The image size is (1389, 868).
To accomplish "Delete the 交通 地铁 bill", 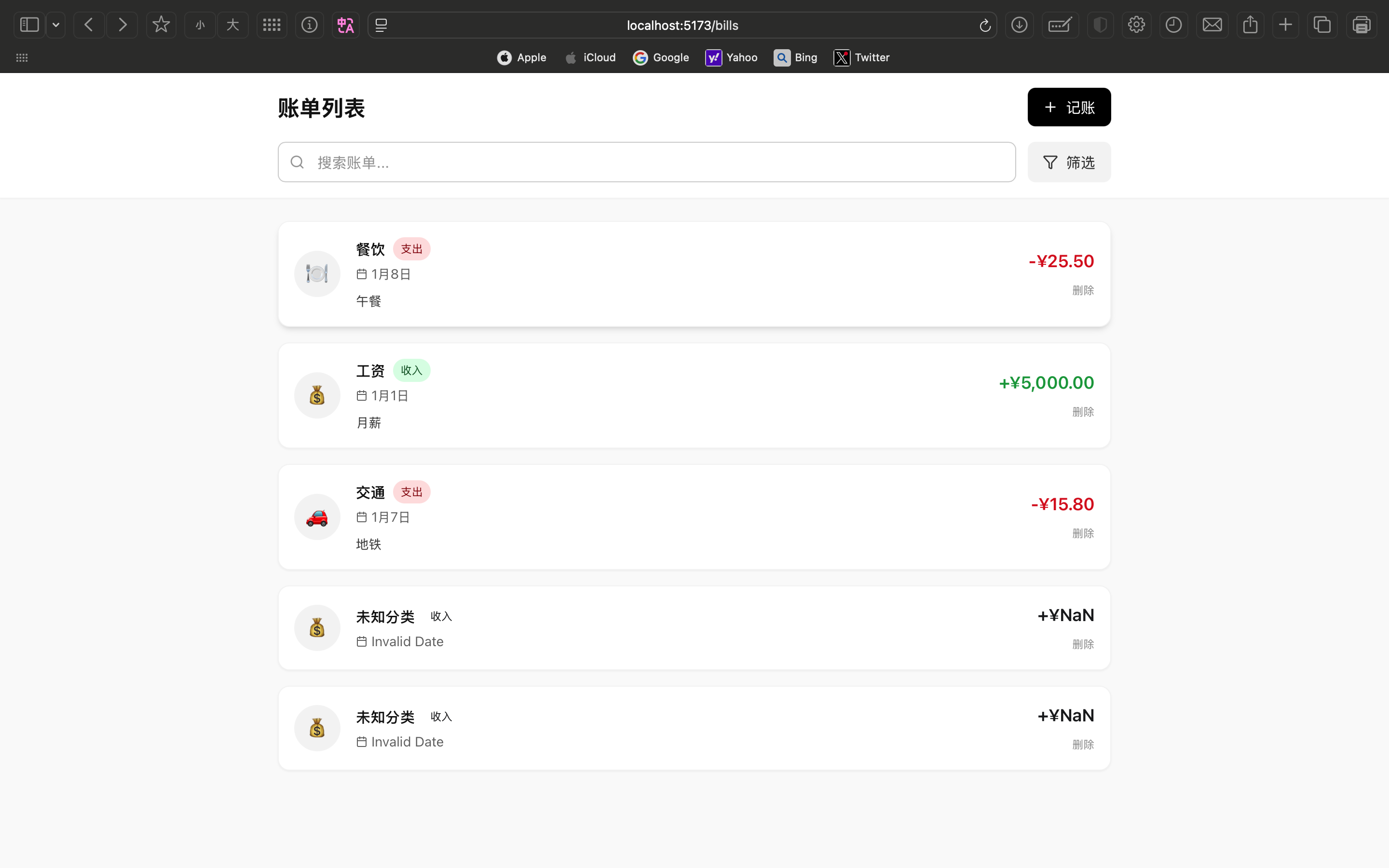I will coord(1082,534).
